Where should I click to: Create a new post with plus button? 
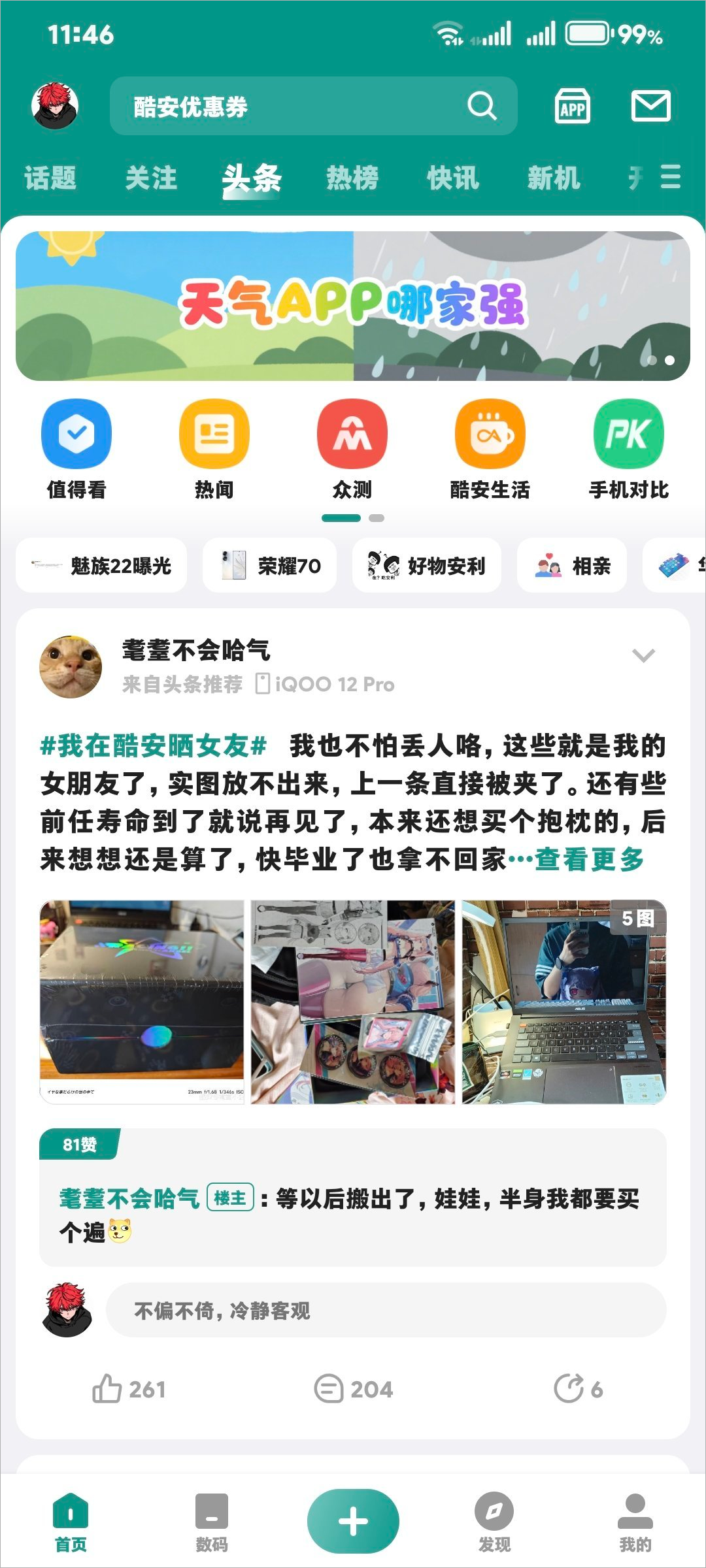(x=353, y=1521)
